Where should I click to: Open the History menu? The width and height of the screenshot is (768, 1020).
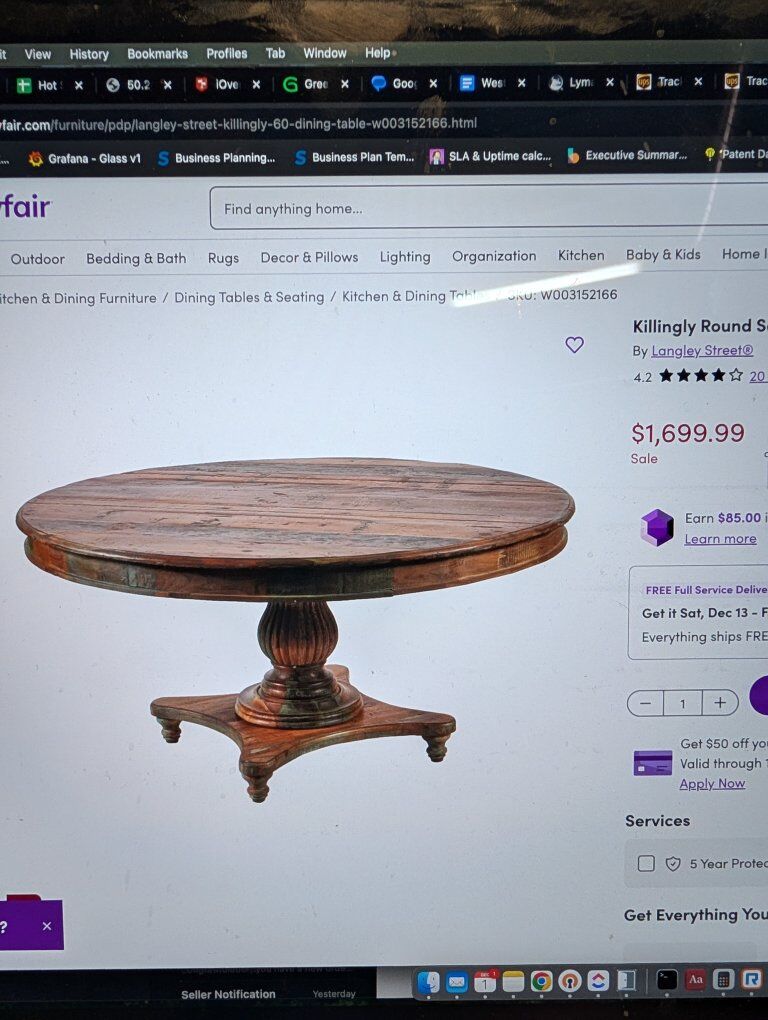point(89,54)
